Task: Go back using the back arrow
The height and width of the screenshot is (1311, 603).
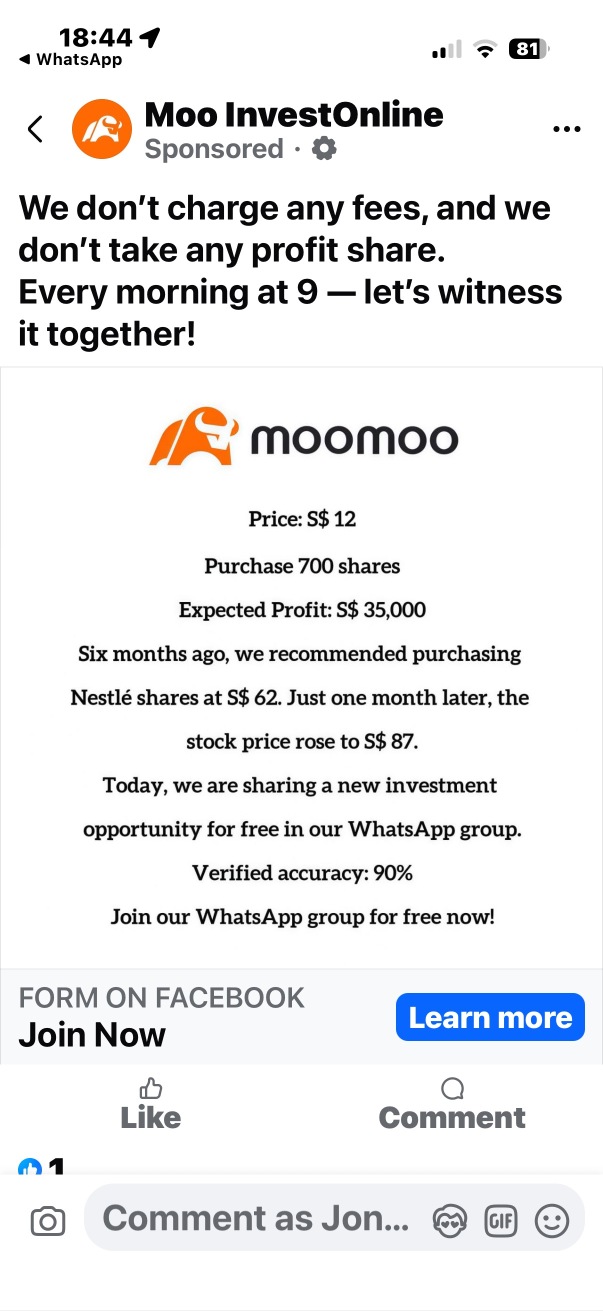Action: click(x=35, y=129)
